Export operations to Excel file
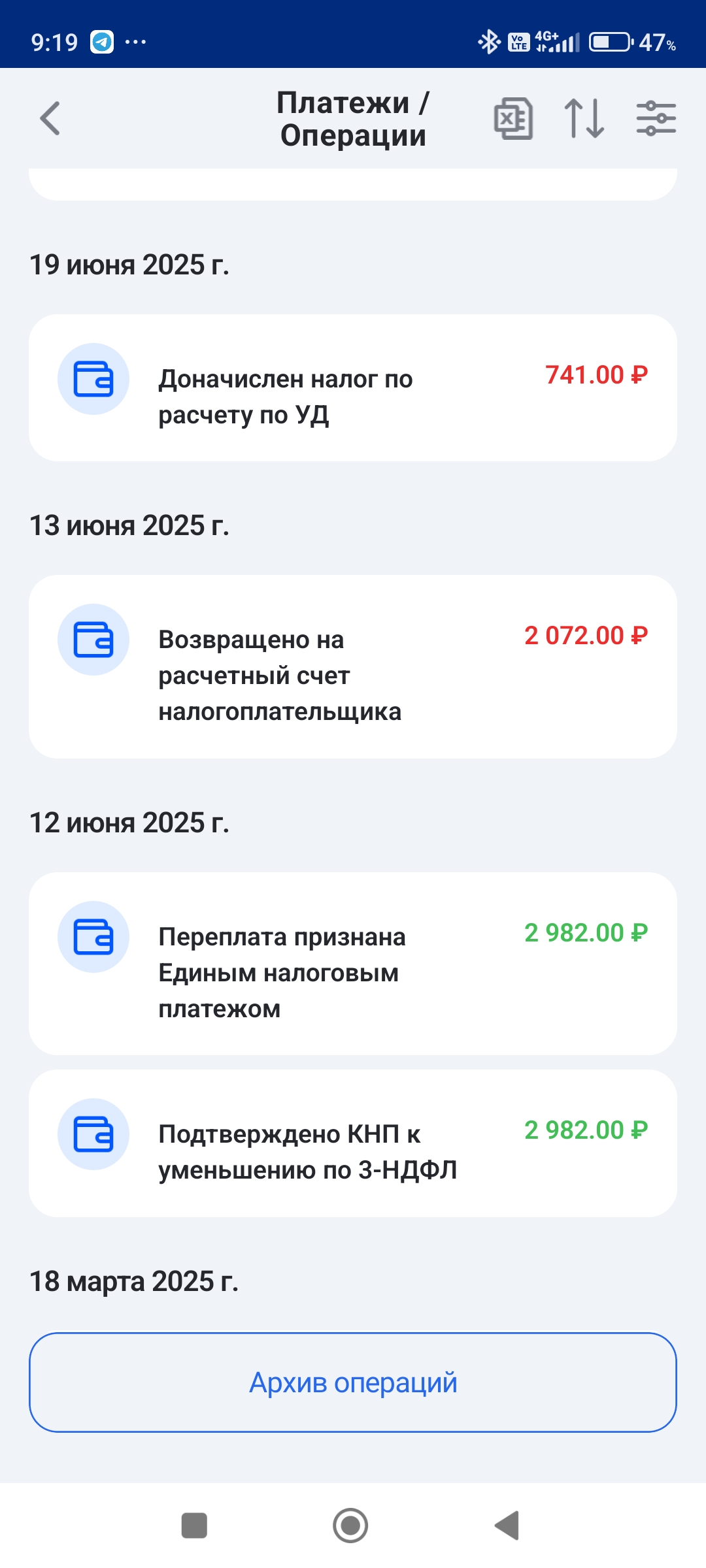The width and height of the screenshot is (706, 1568). tap(513, 118)
